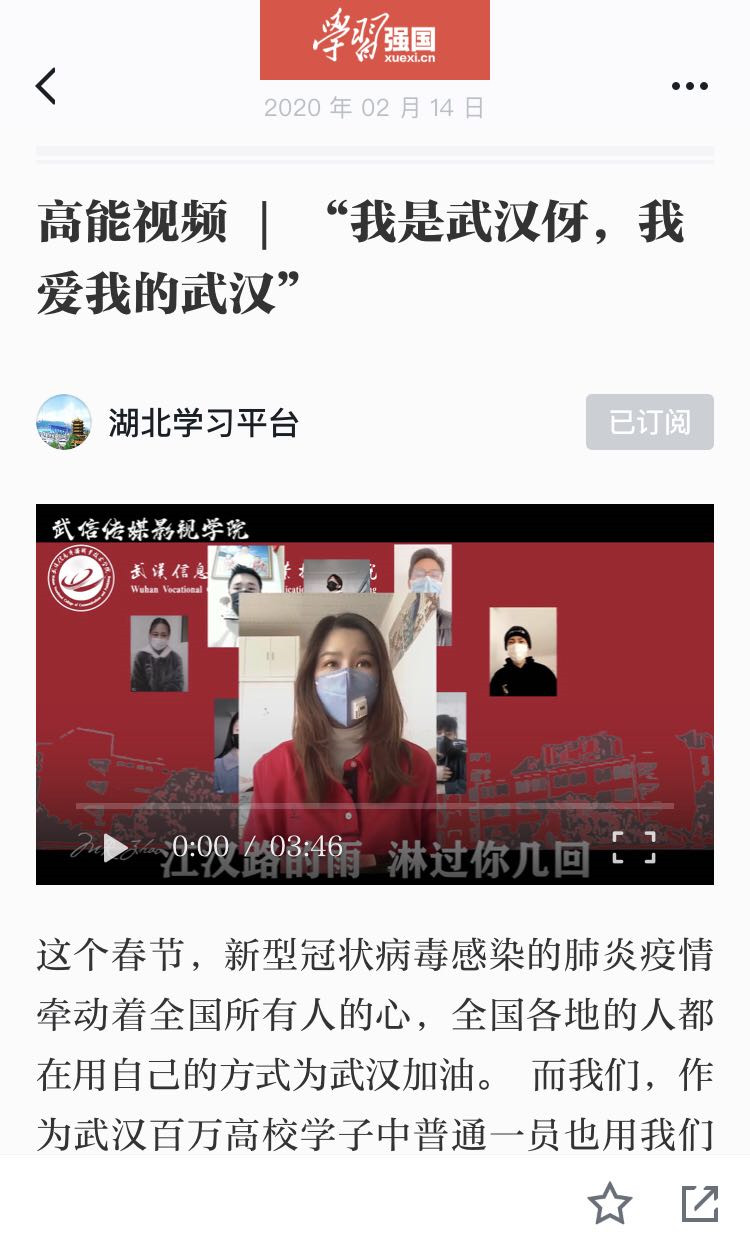Tap the video progress bar
750x1254 pixels.
[375, 806]
